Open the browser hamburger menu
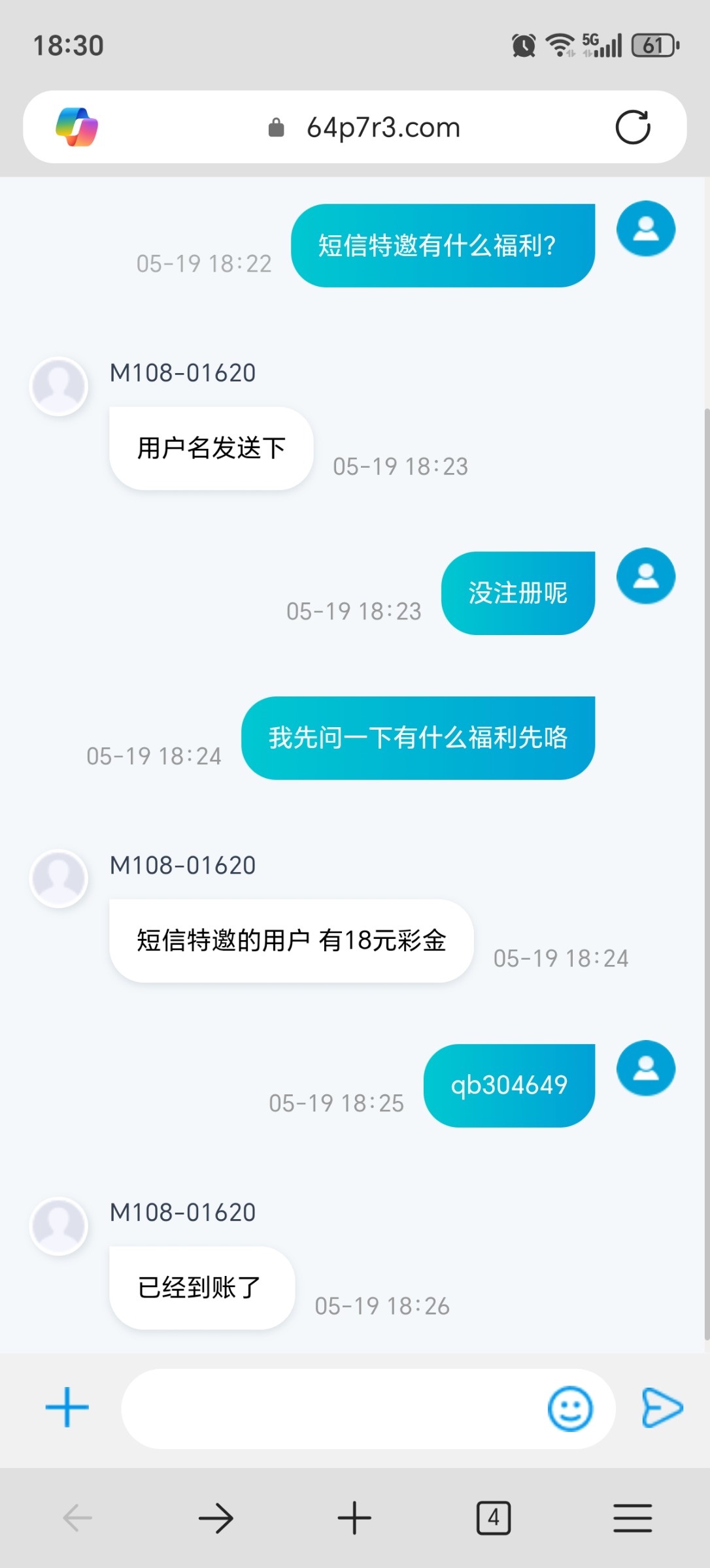 click(x=632, y=1517)
